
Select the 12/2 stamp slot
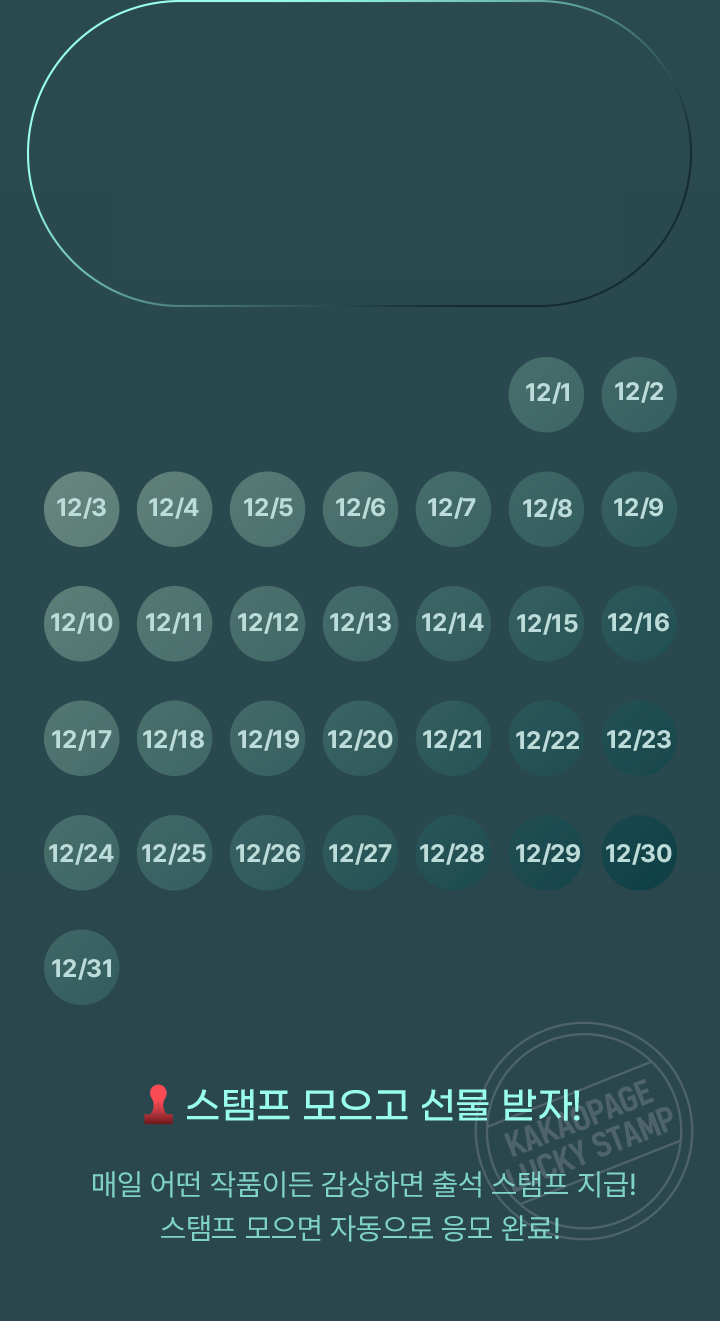(x=639, y=394)
